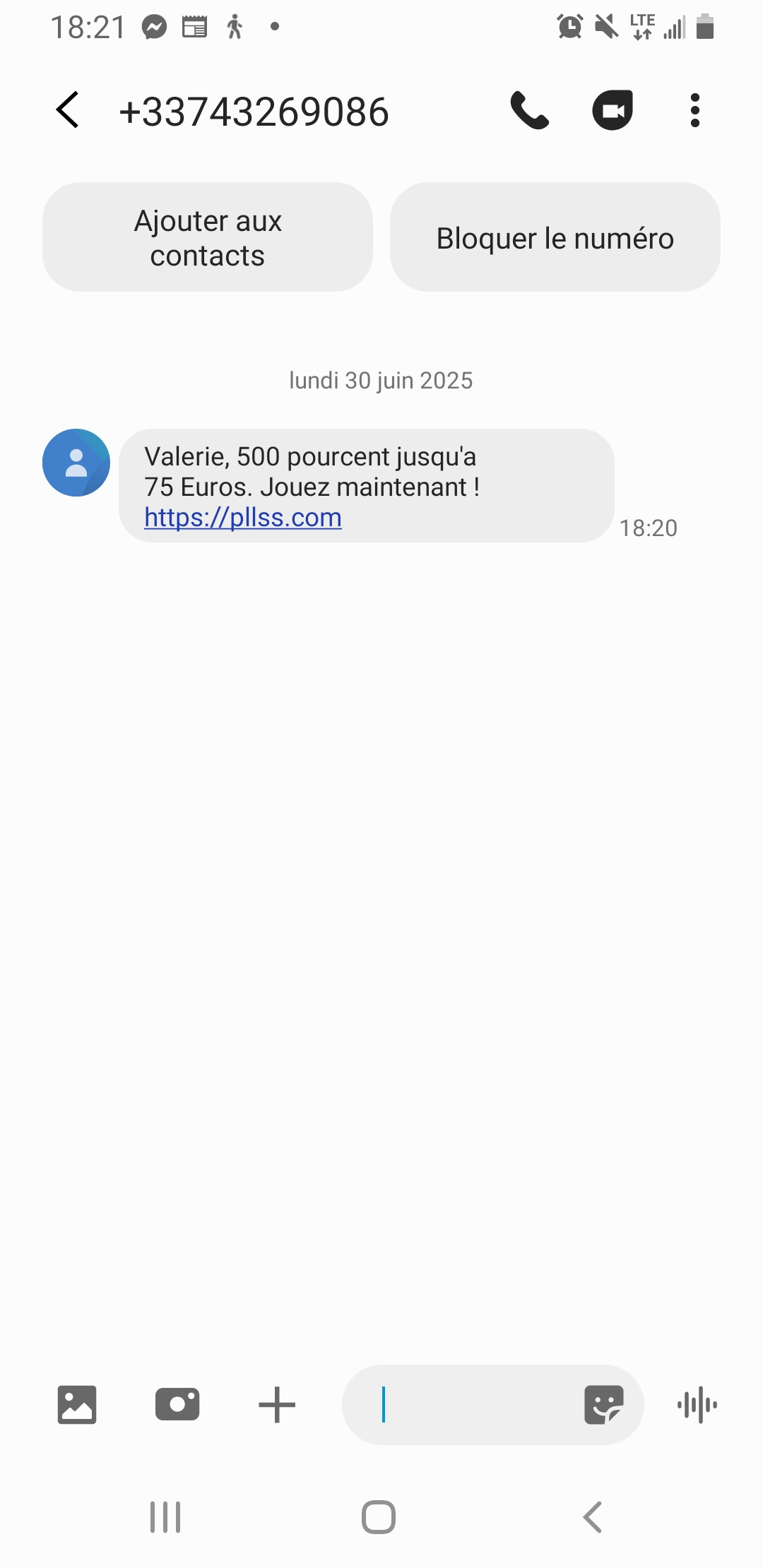Open the plus attachments menu

277,1404
